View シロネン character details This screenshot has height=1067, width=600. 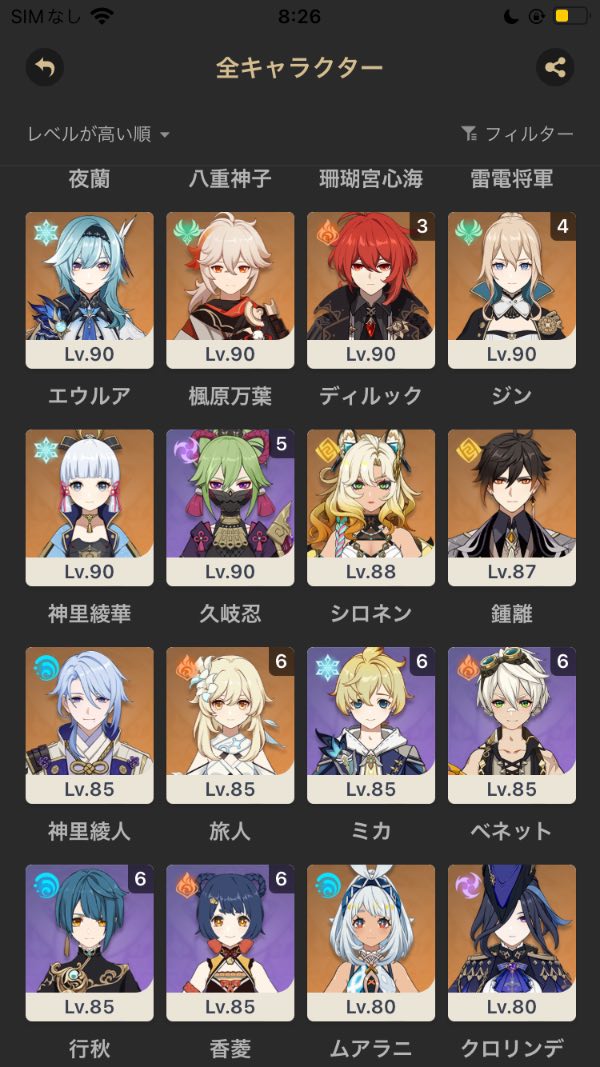[371, 507]
